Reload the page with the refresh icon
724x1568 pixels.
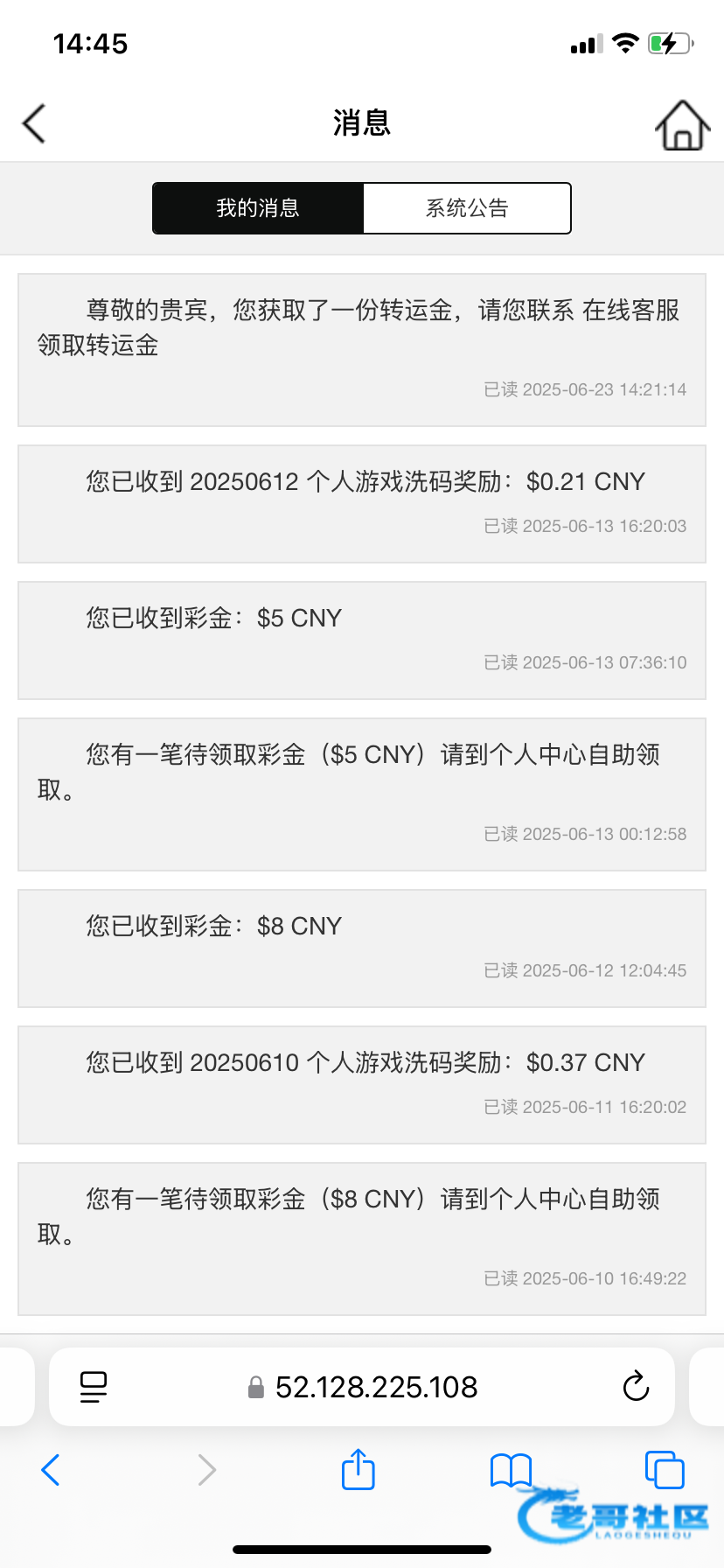click(636, 1386)
